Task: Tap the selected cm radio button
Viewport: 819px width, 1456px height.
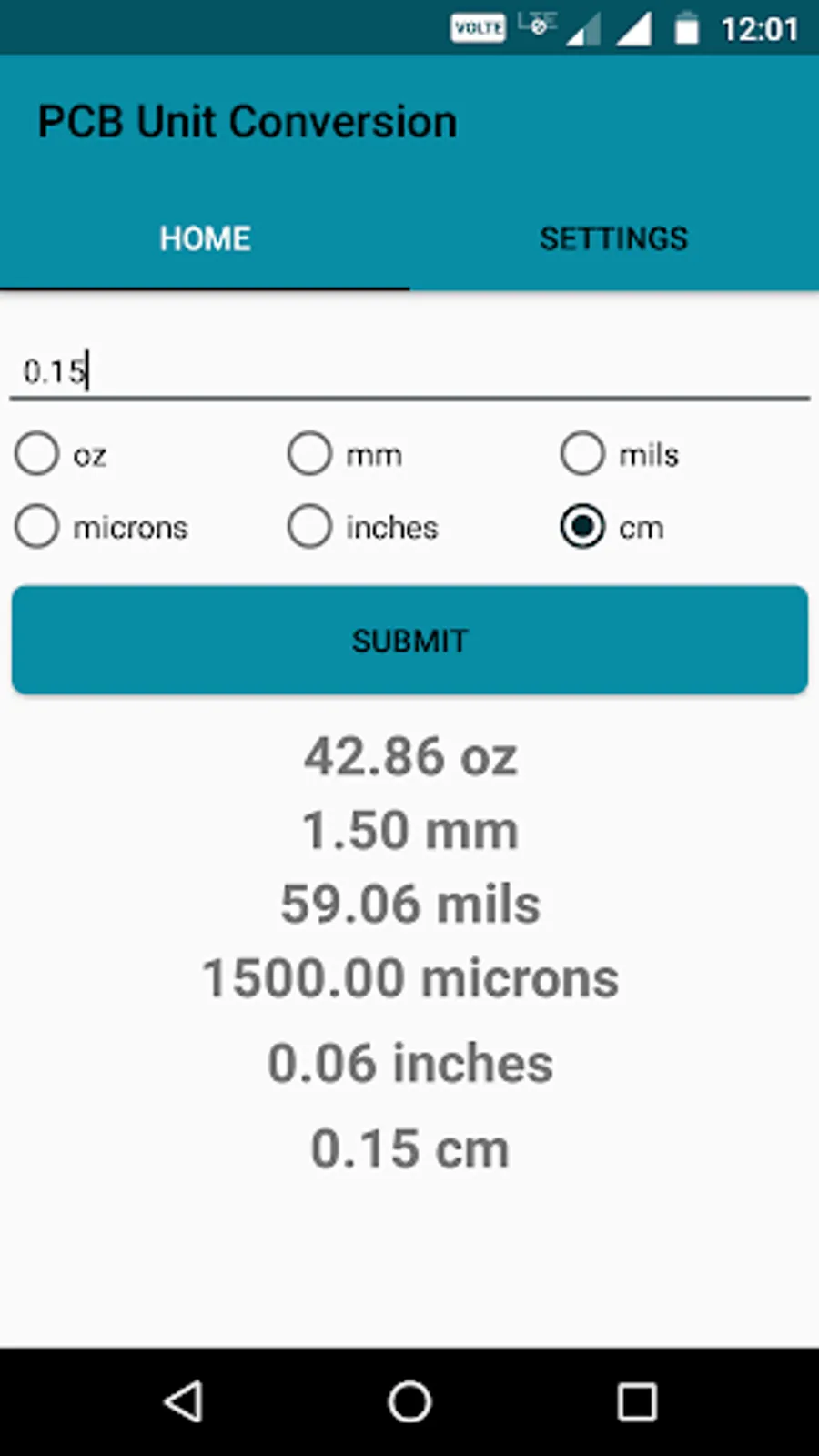Action: click(x=582, y=527)
